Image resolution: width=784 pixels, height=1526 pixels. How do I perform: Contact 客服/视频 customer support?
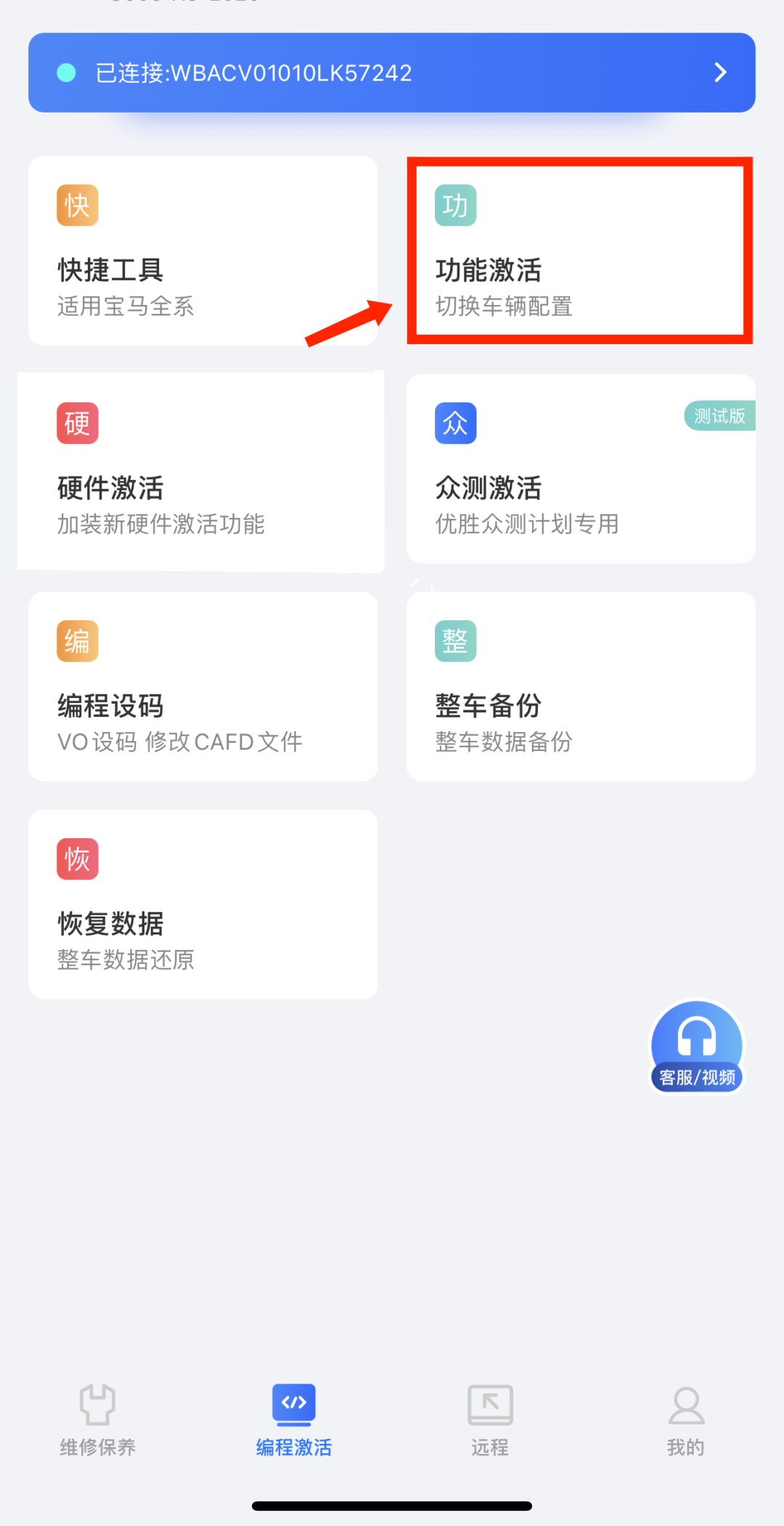697,1046
